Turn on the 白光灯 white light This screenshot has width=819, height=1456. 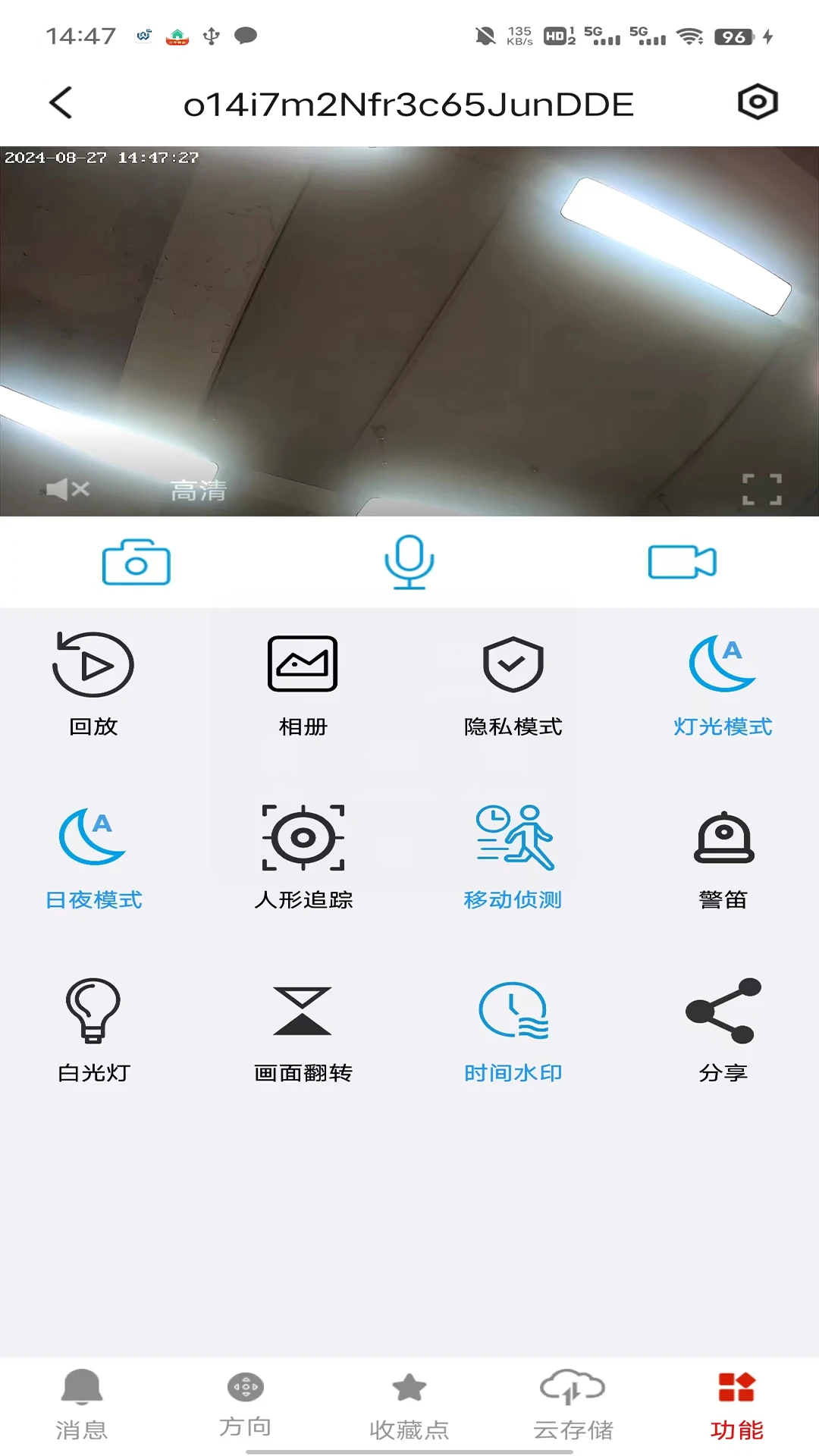point(93,1028)
